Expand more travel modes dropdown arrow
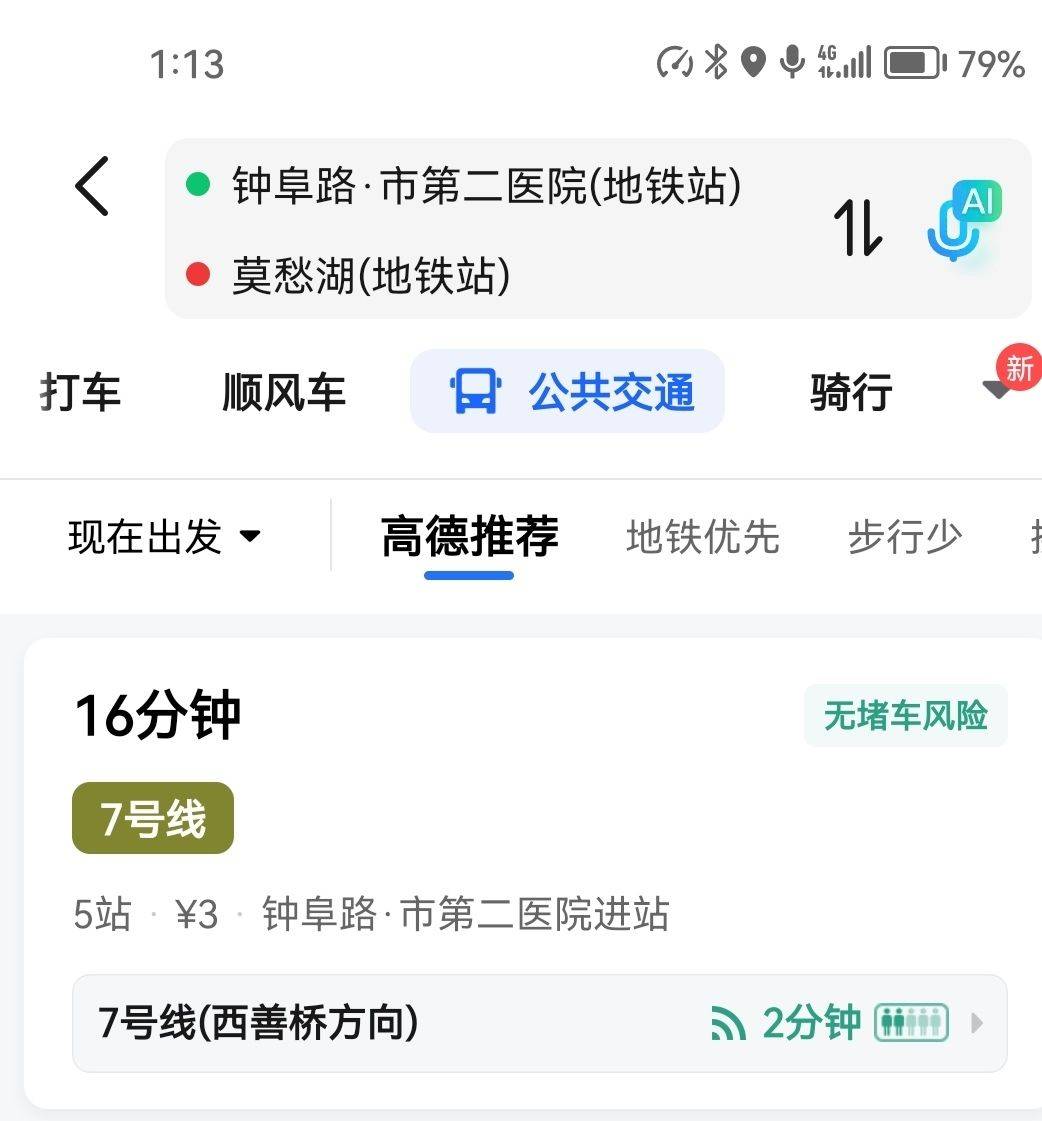The width and height of the screenshot is (1042, 1121). [997, 389]
